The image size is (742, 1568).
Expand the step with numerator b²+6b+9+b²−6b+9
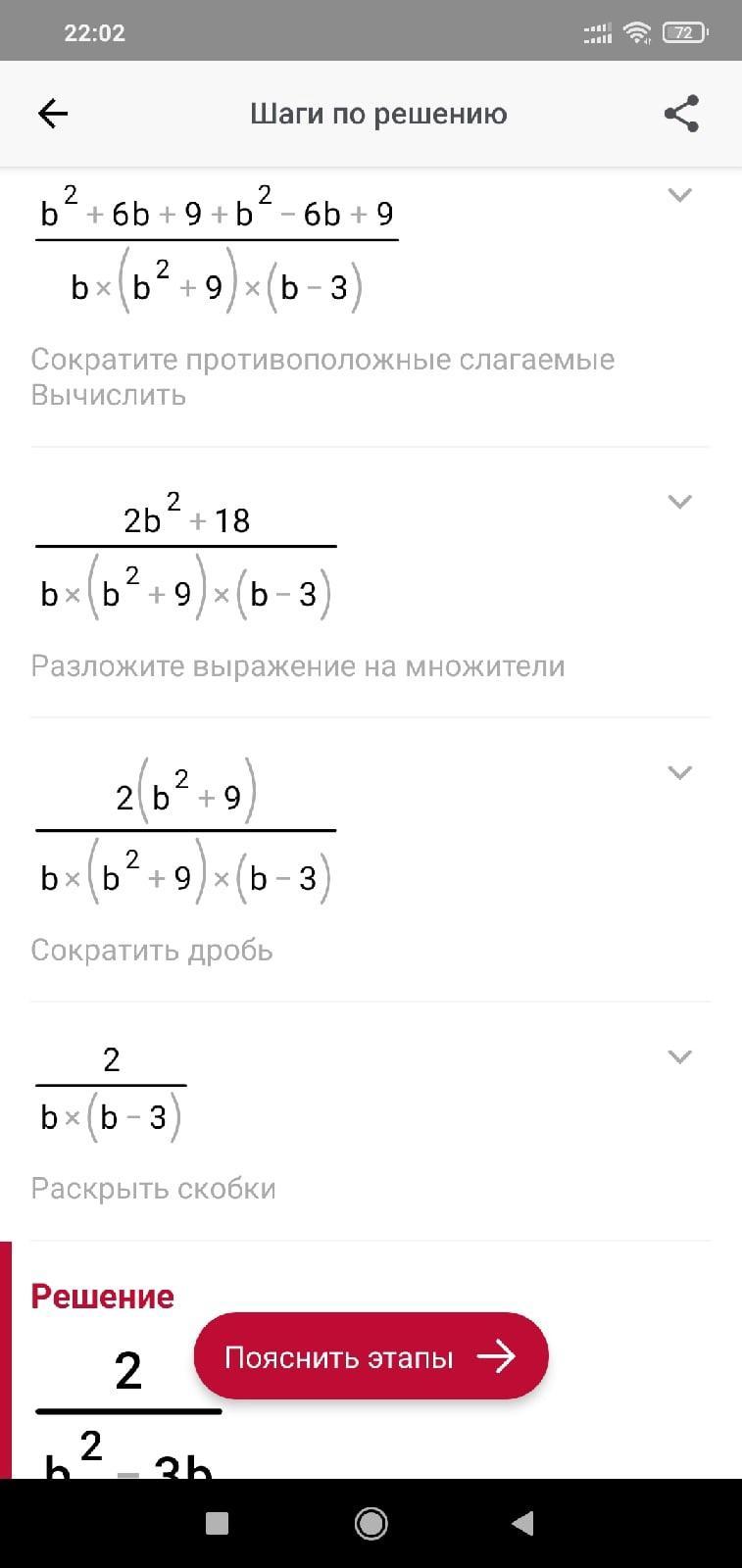click(679, 195)
